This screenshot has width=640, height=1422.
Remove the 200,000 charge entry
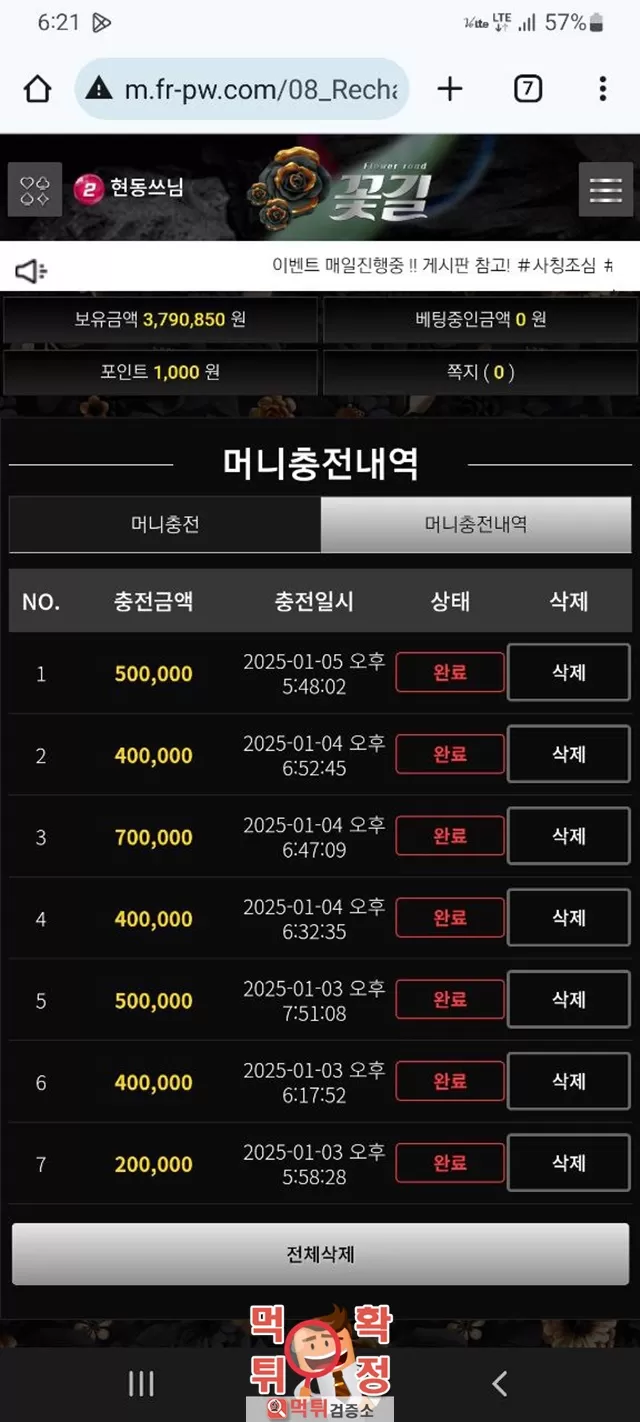[569, 1163]
